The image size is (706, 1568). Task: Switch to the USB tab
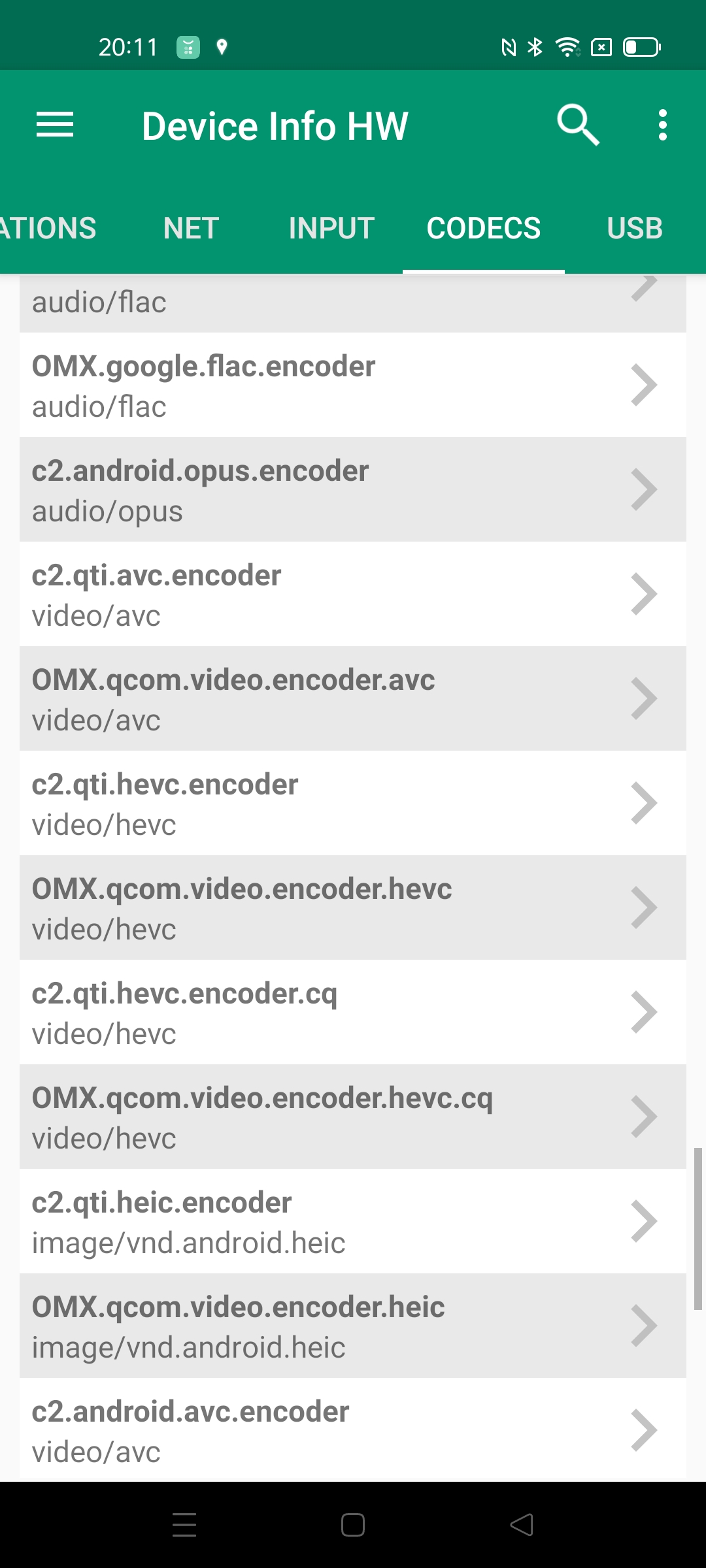click(634, 229)
